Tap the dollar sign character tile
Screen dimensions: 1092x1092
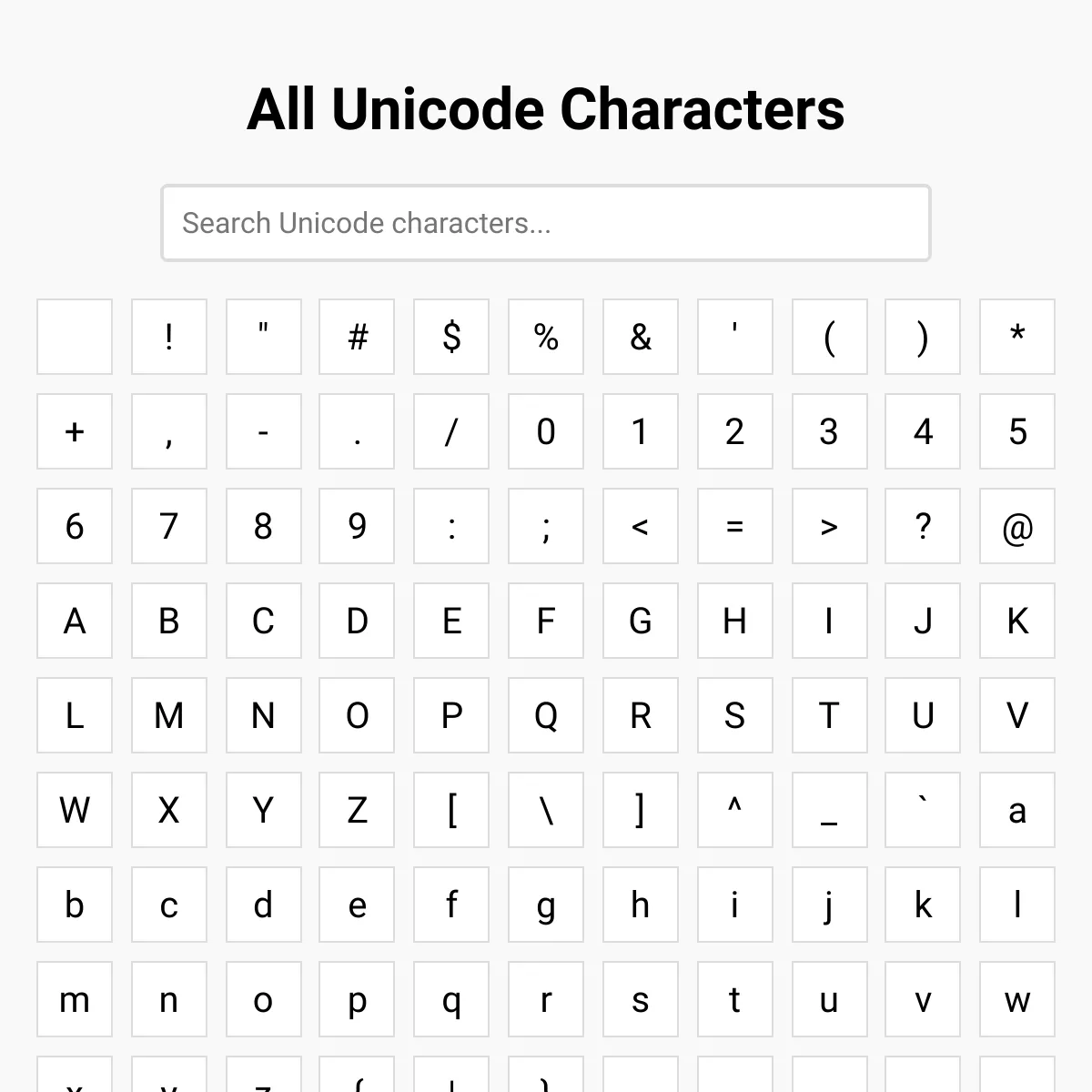point(451,337)
